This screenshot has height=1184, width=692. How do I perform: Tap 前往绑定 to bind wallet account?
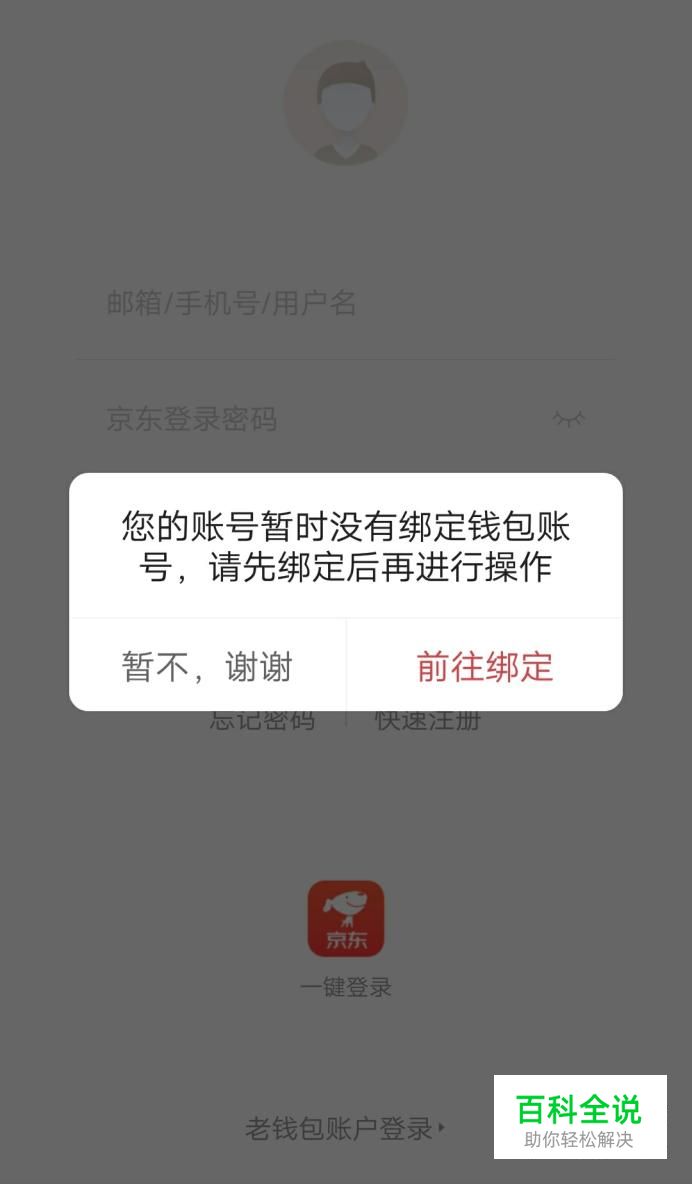pos(485,666)
